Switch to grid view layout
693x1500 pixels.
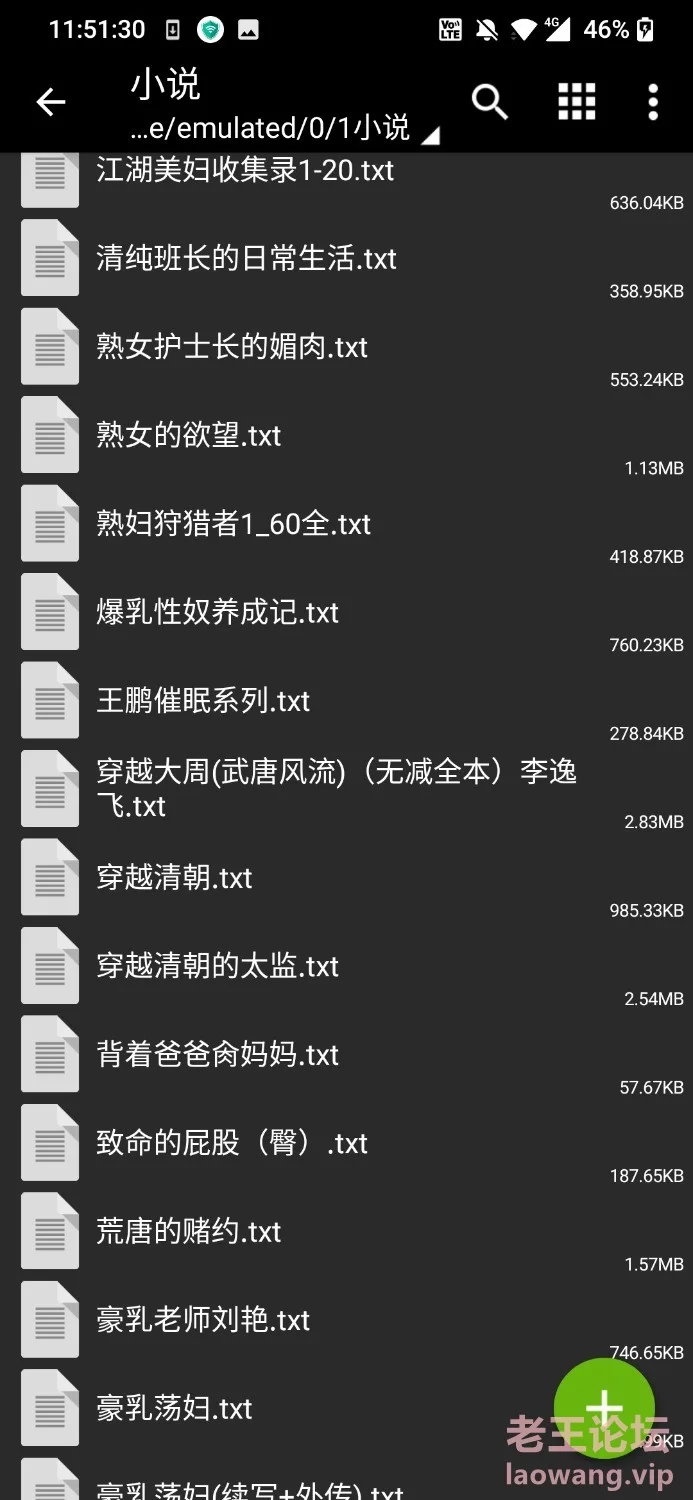tap(576, 102)
